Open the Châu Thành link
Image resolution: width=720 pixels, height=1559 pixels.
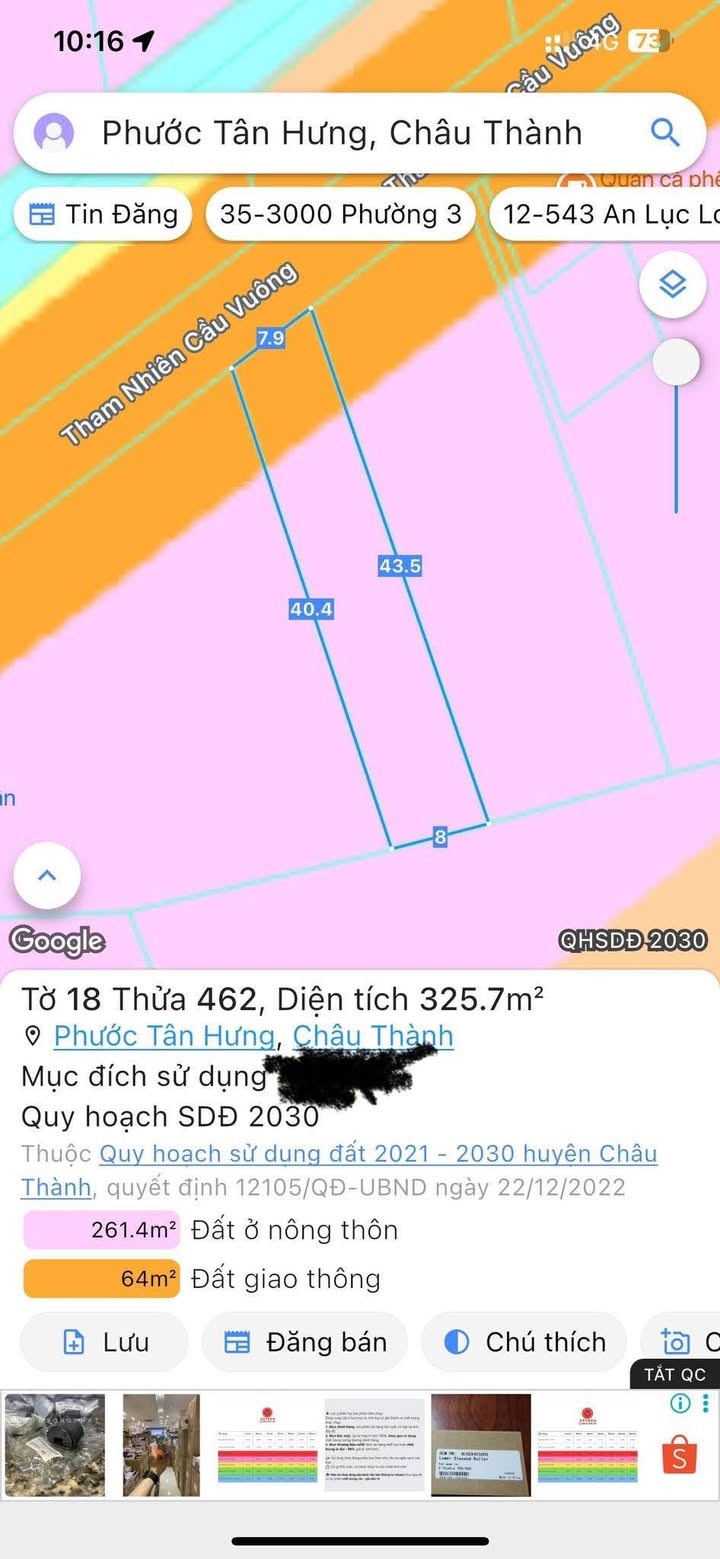[373, 1036]
